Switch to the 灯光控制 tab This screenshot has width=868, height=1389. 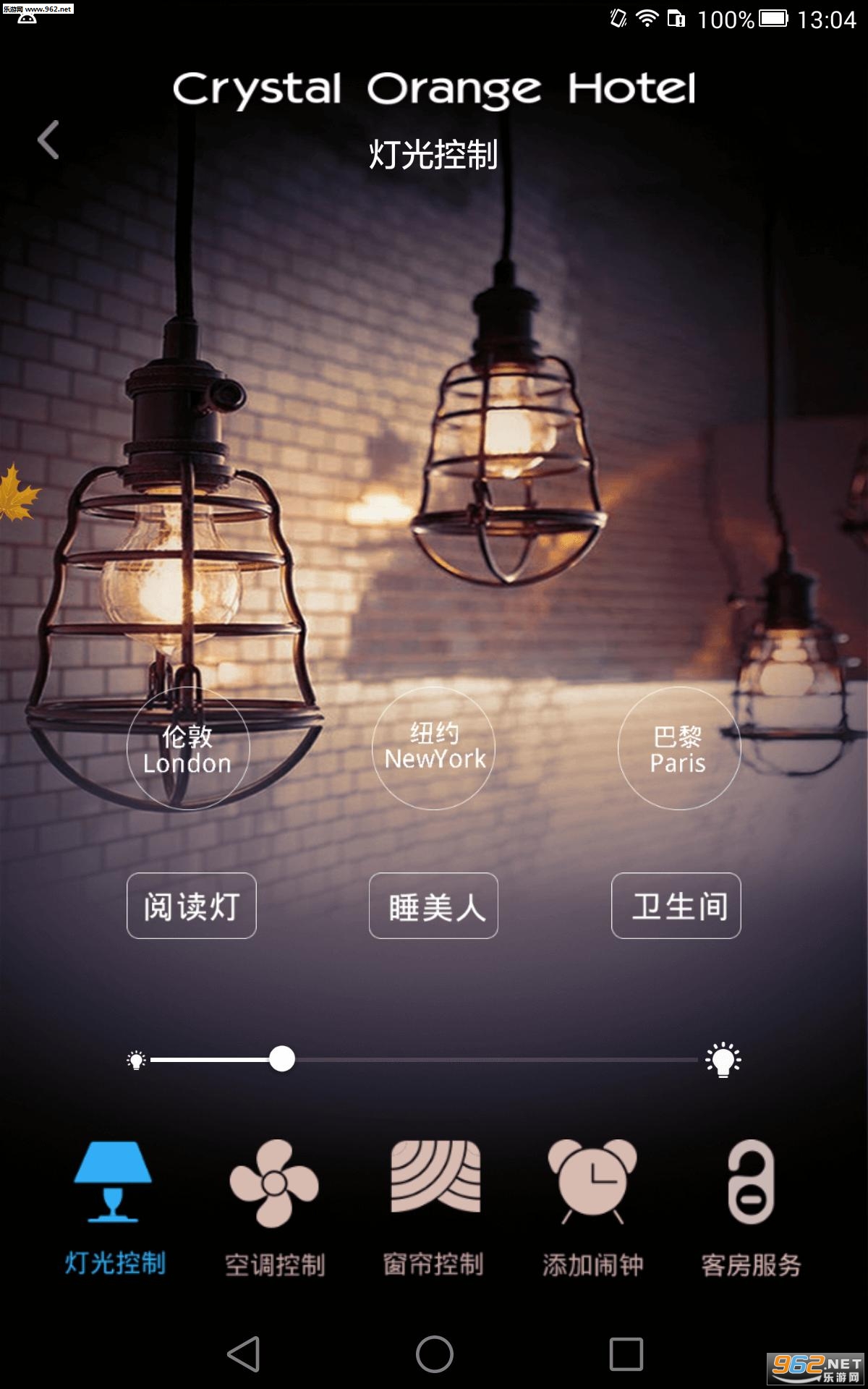click(115, 1208)
